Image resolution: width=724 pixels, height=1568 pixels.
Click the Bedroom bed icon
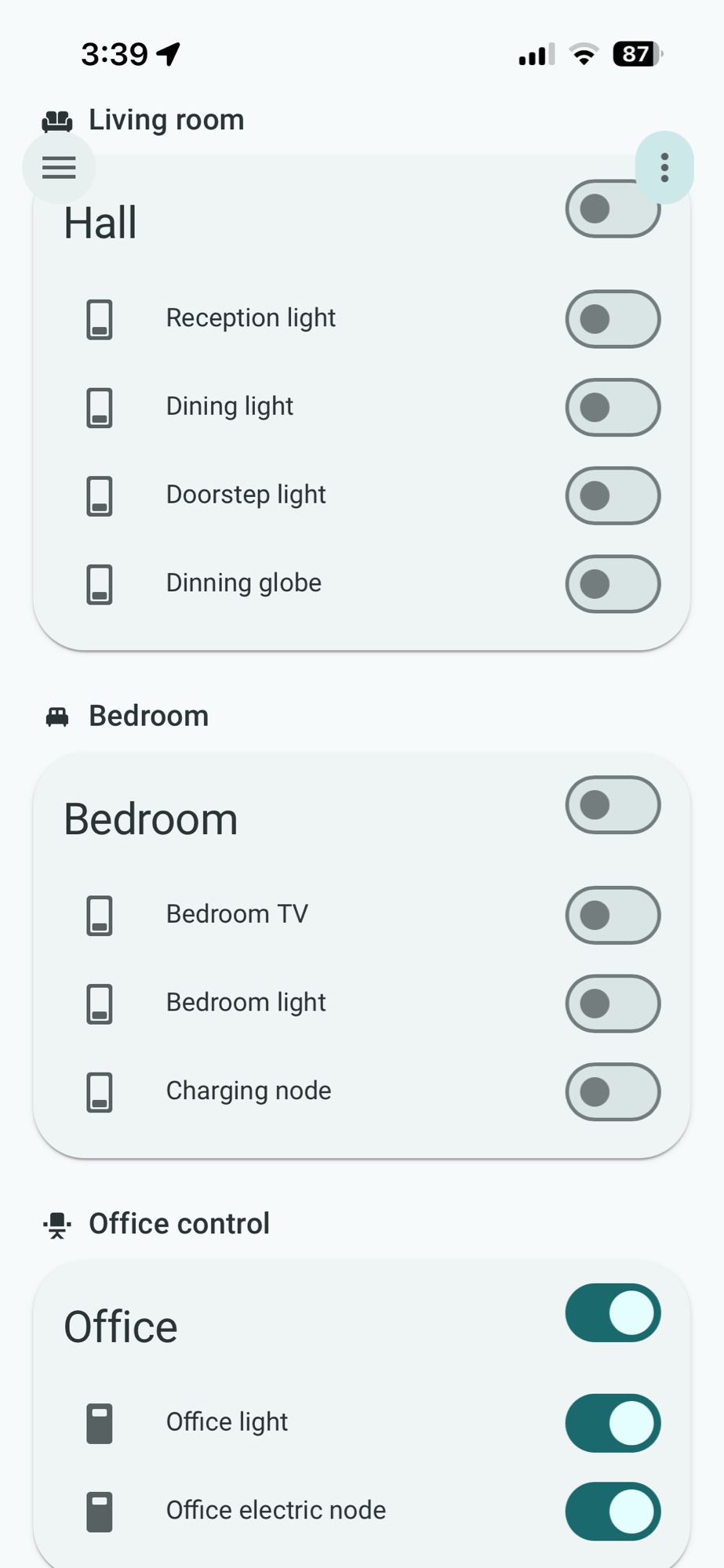click(x=57, y=715)
